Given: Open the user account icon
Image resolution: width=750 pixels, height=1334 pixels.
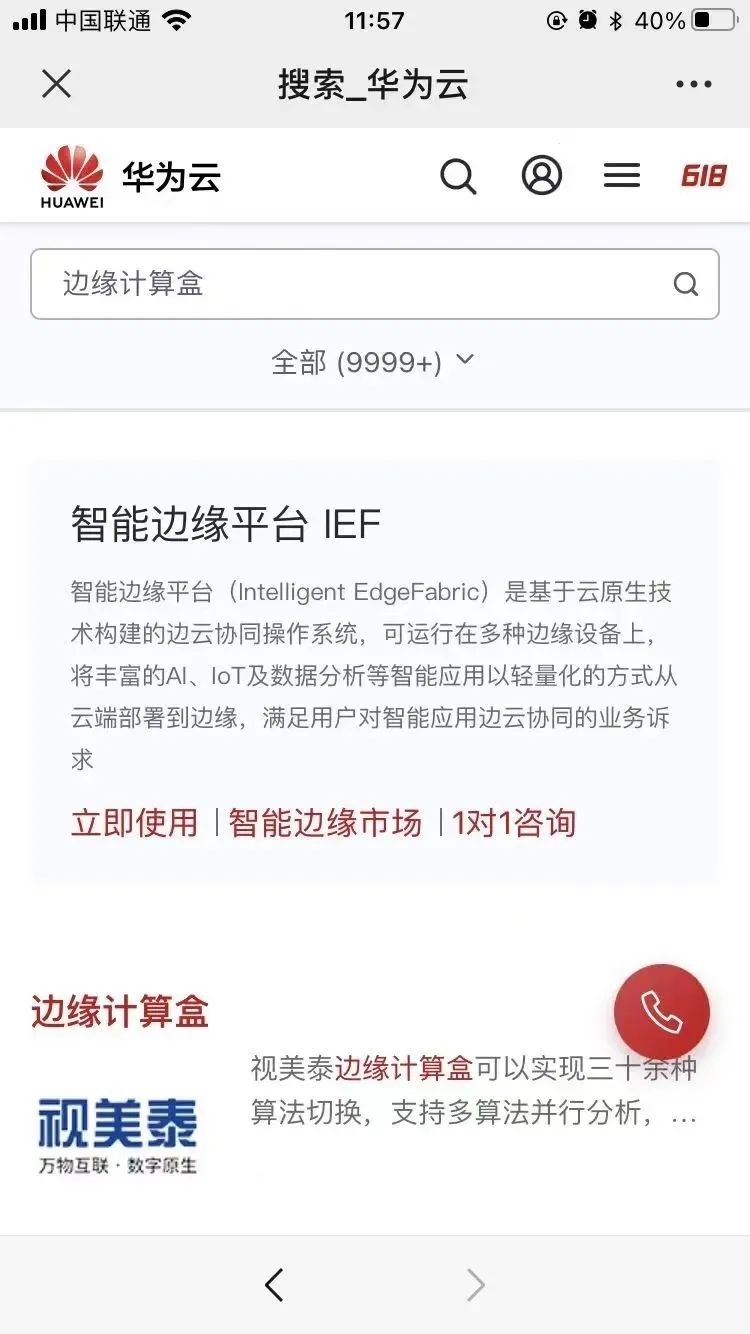Looking at the screenshot, I should coord(541,176).
